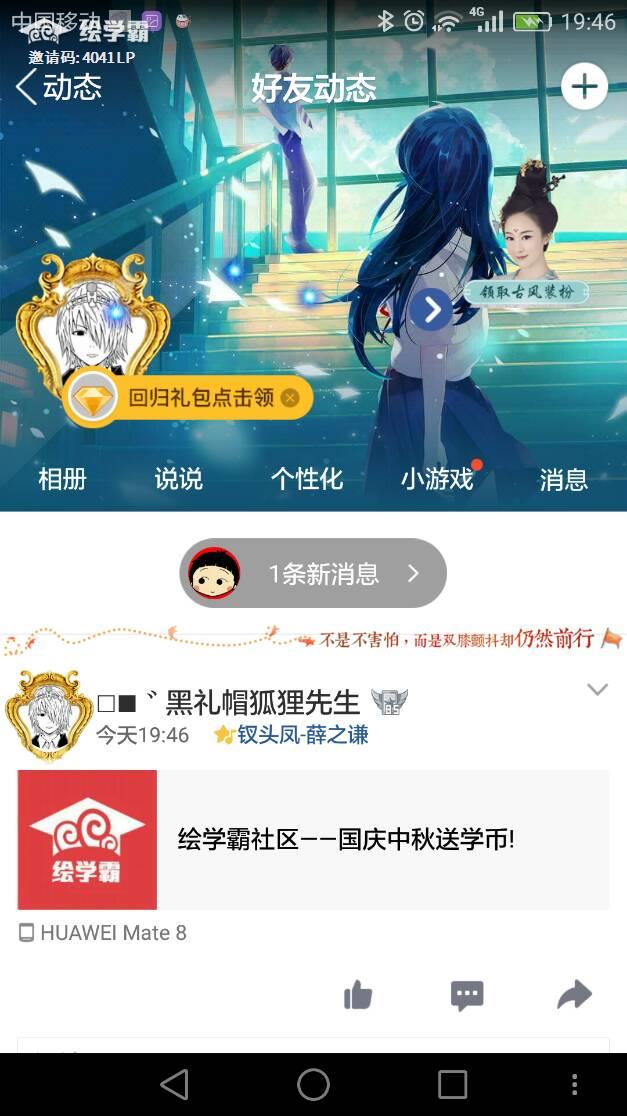The image size is (627, 1116).
Task: Like the 绘学霸社区 post
Action: pos(357,995)
